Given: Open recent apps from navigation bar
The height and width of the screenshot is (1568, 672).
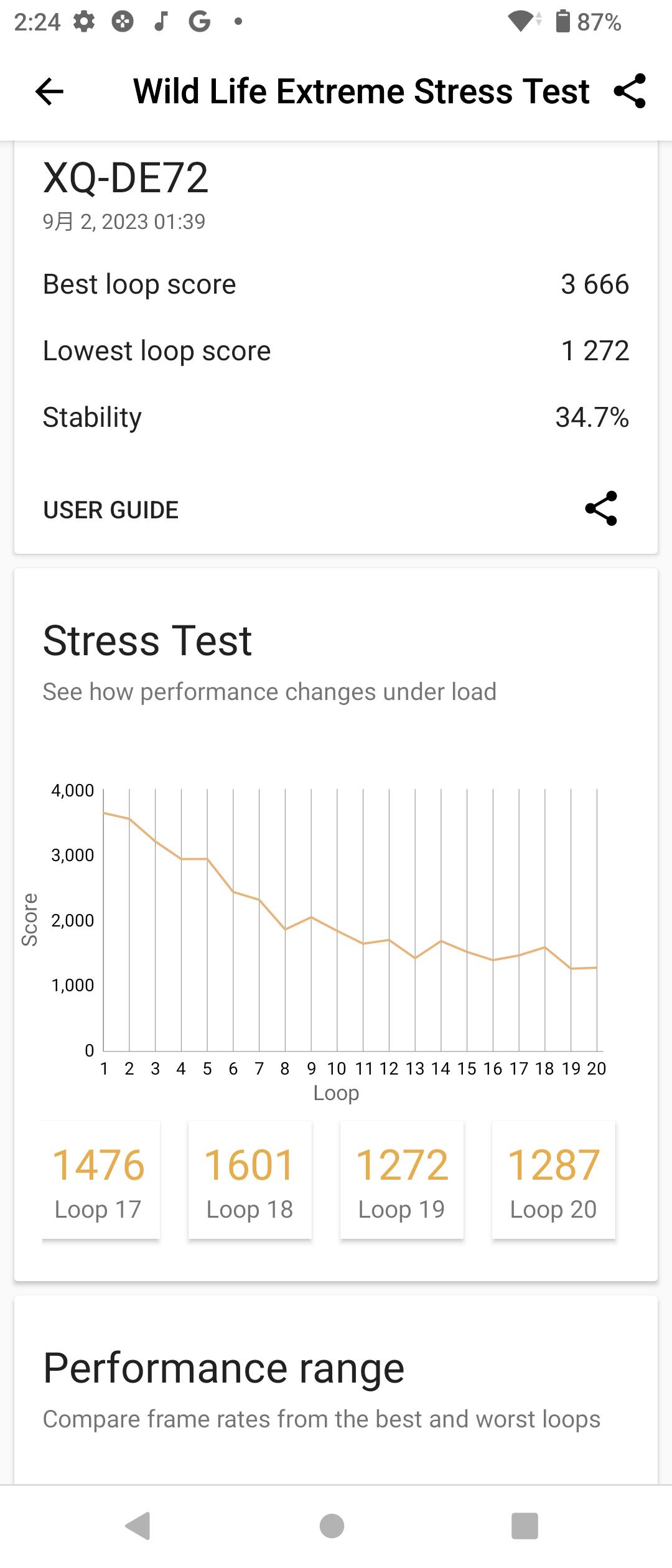Looking at the screenshot, I should [x=525, y=1525].
